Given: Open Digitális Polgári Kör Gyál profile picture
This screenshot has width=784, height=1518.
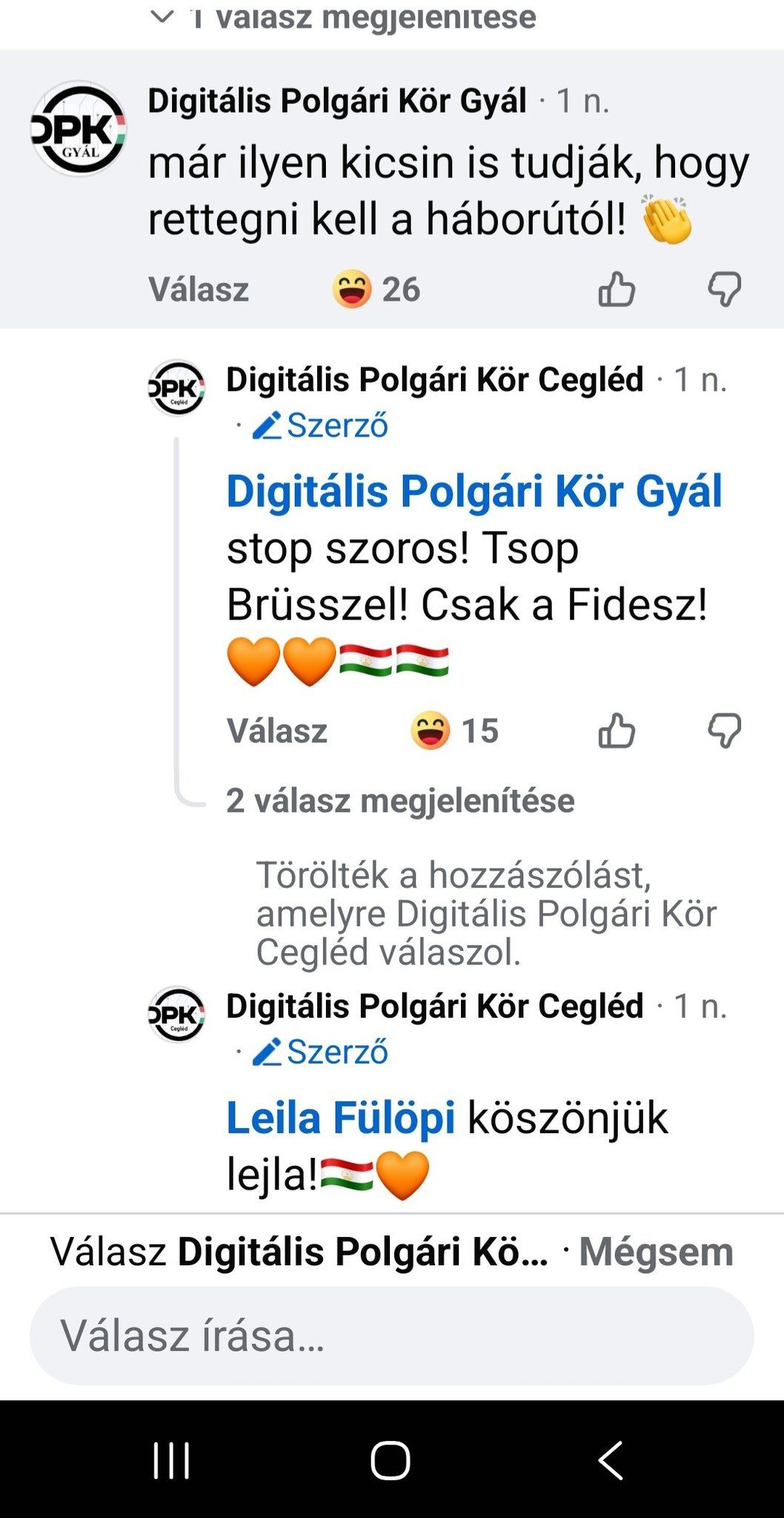Looking at the screenshot, I should tap(79, 128).
